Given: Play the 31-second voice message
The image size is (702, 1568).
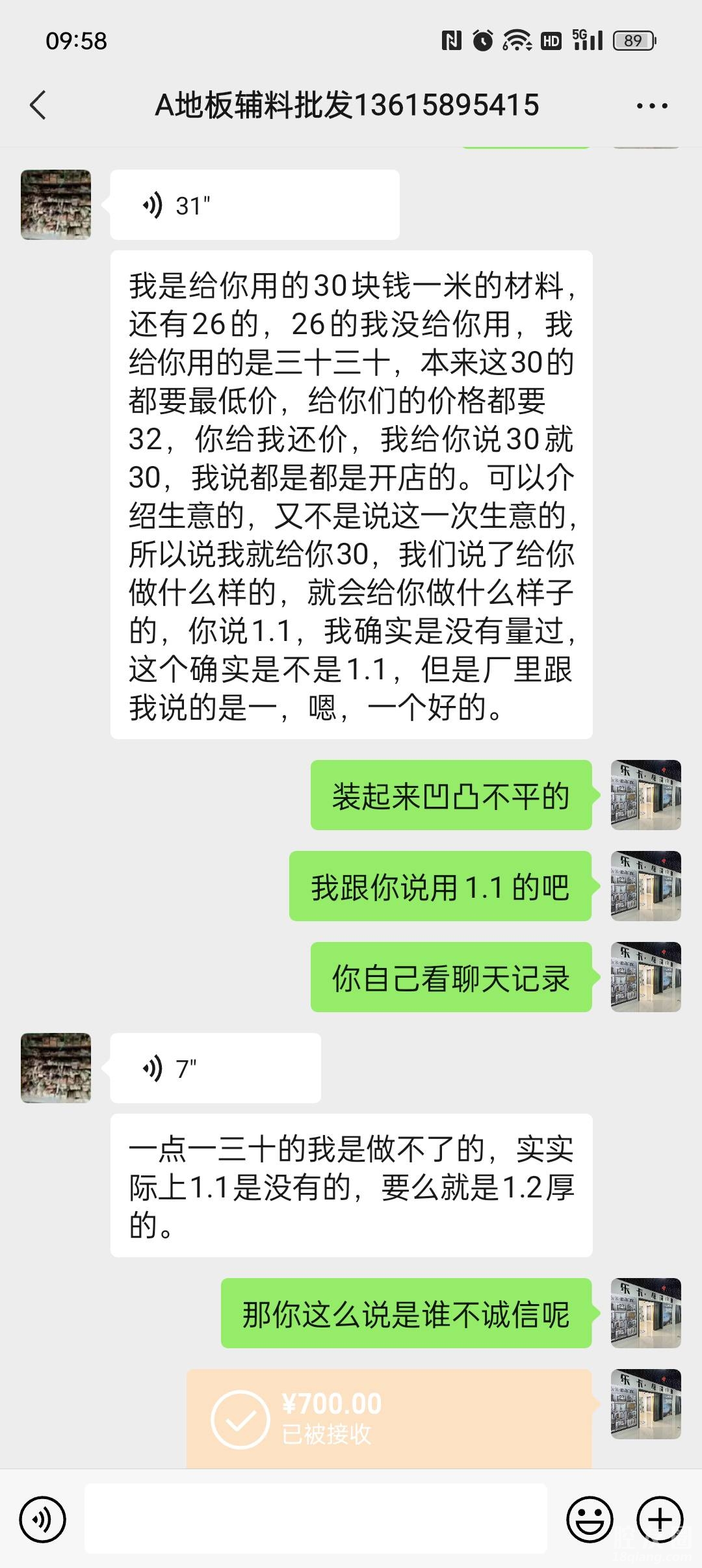Looking at the screenshot, I should pyautogui.click(x=254, y=205).
